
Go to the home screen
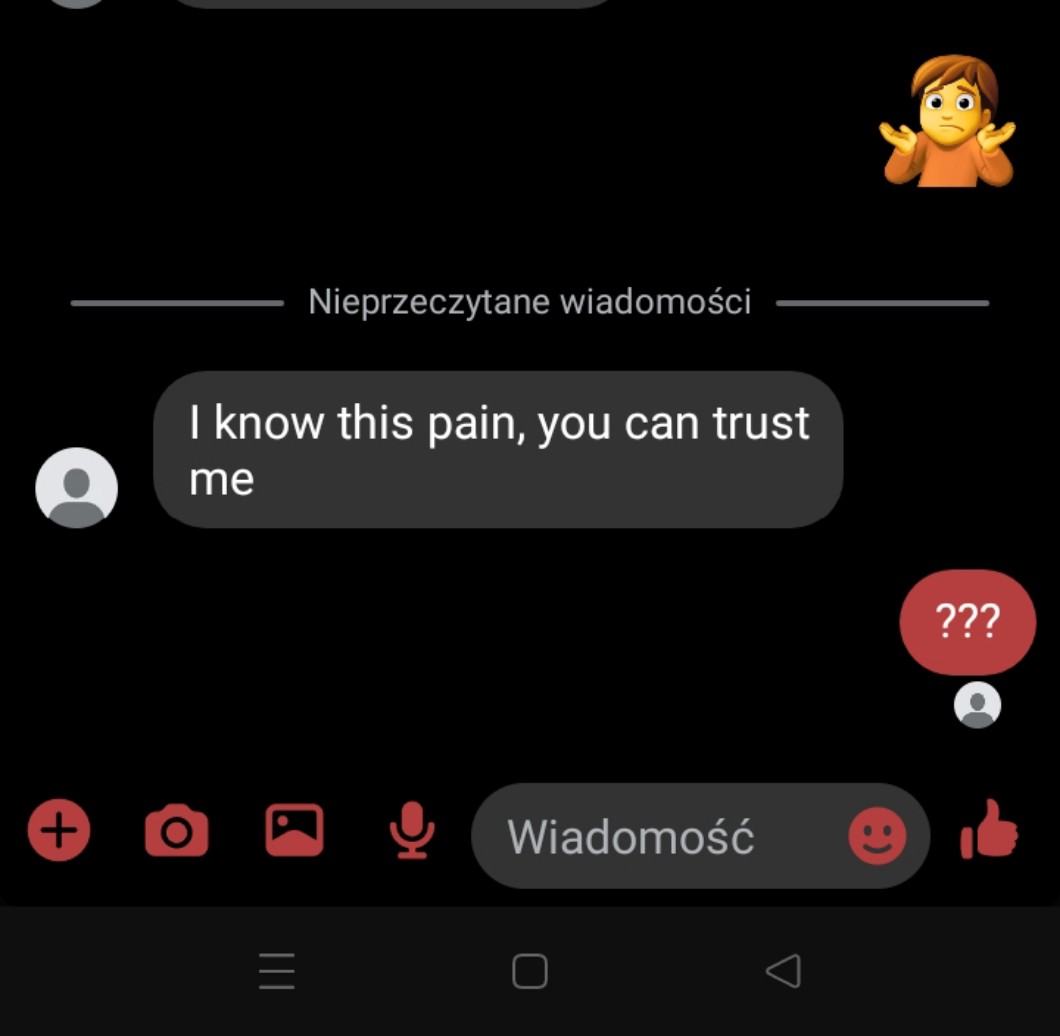coord(530,971)
